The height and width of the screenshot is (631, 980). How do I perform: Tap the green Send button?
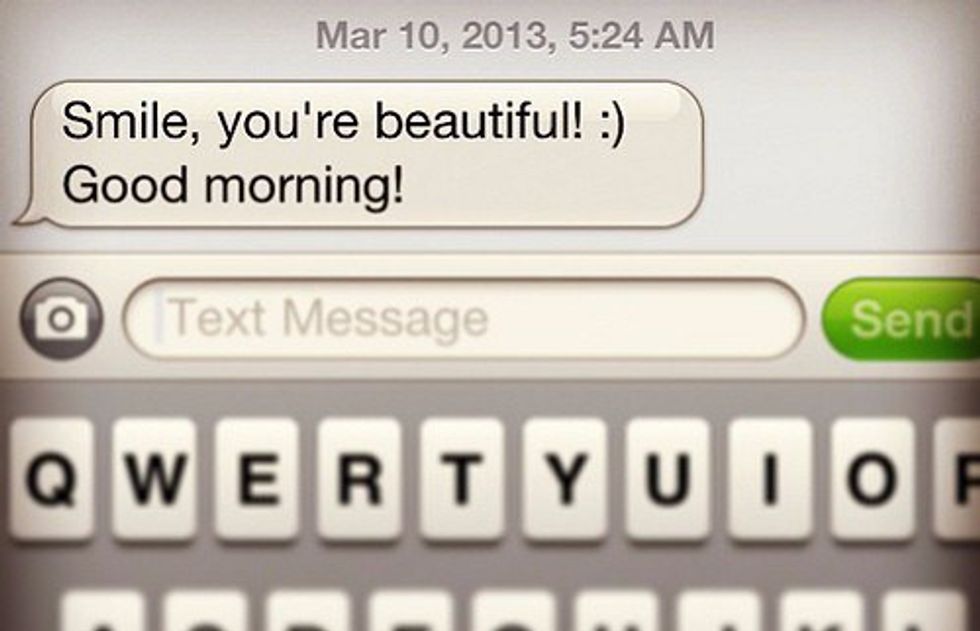coord(905,320)
